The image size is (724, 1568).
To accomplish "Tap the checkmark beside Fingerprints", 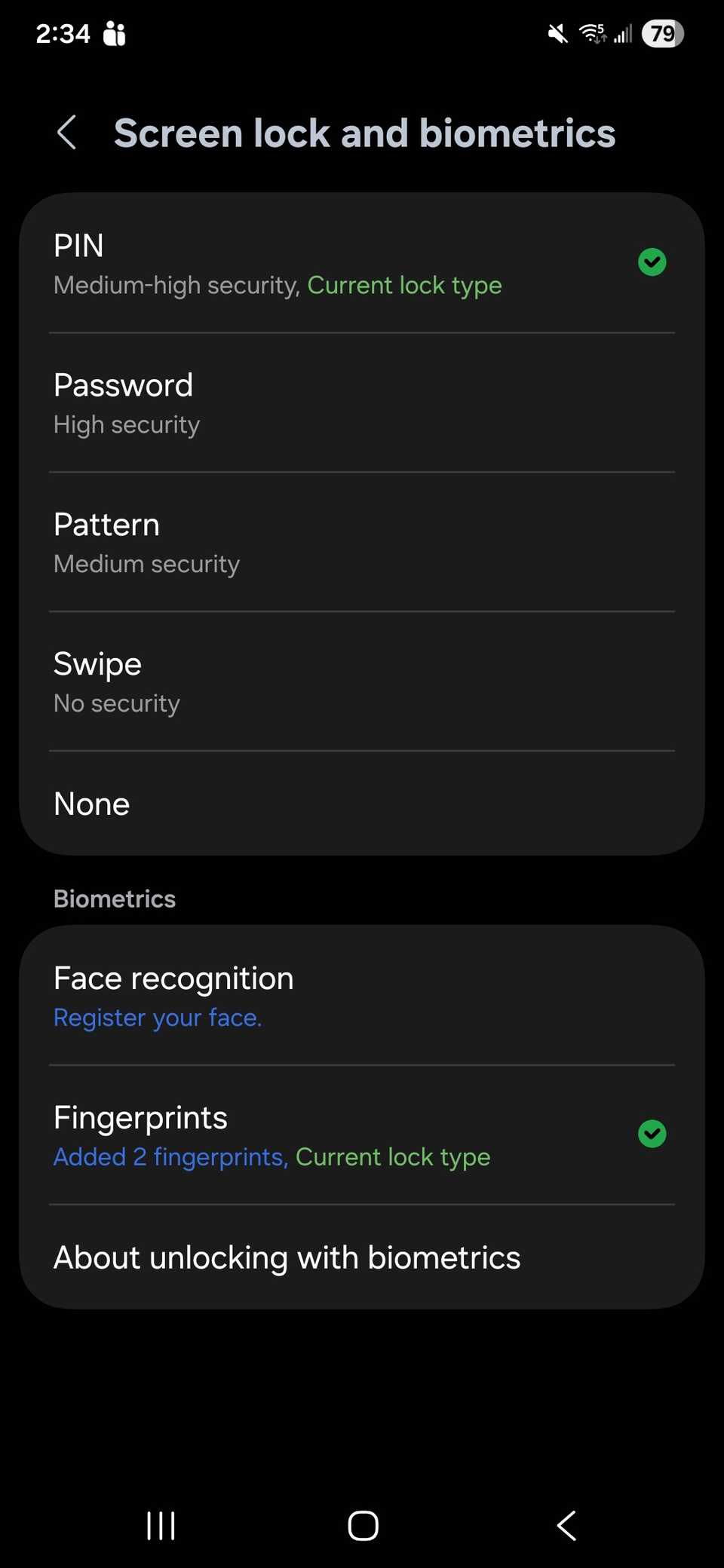I will click(652, 1133).
